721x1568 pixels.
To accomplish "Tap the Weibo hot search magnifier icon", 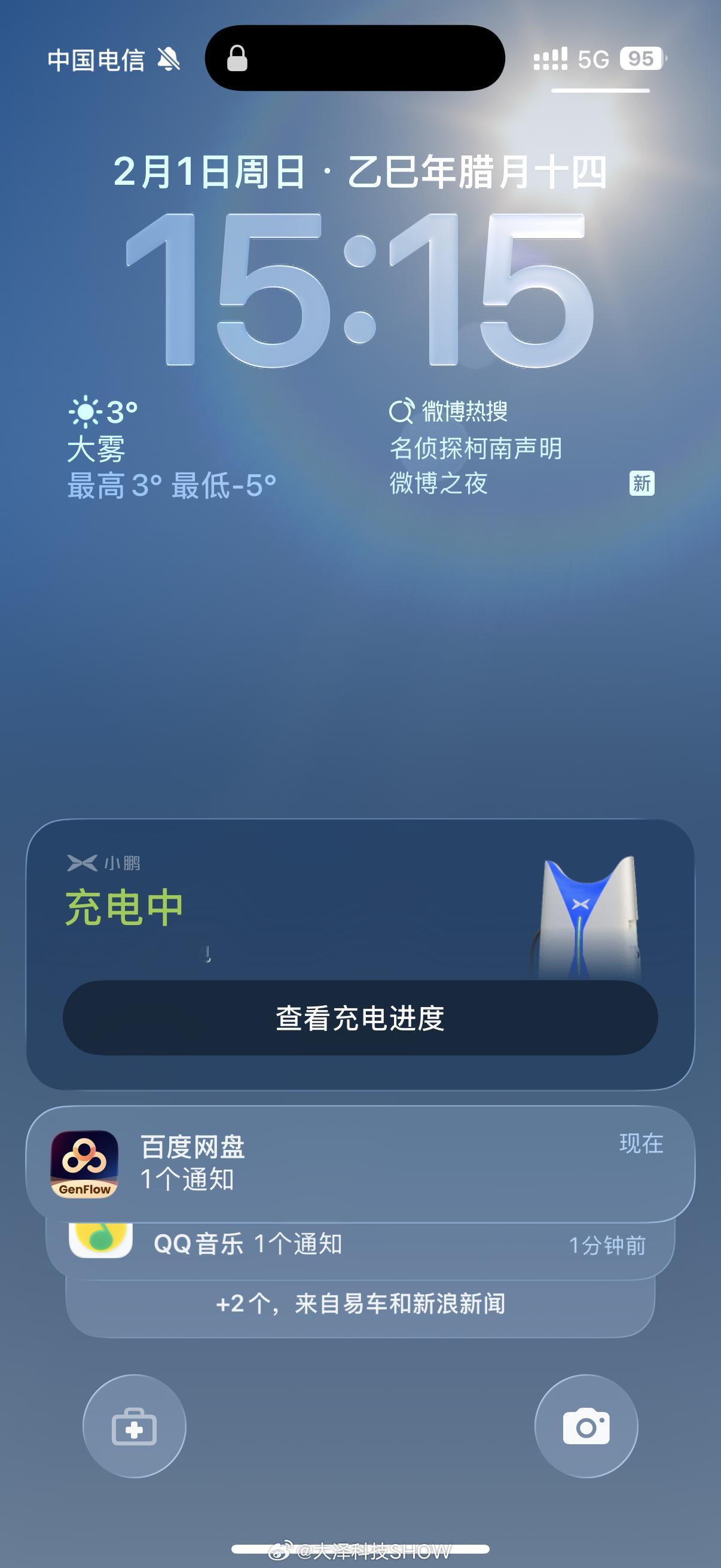I will [x=404, y=411].
